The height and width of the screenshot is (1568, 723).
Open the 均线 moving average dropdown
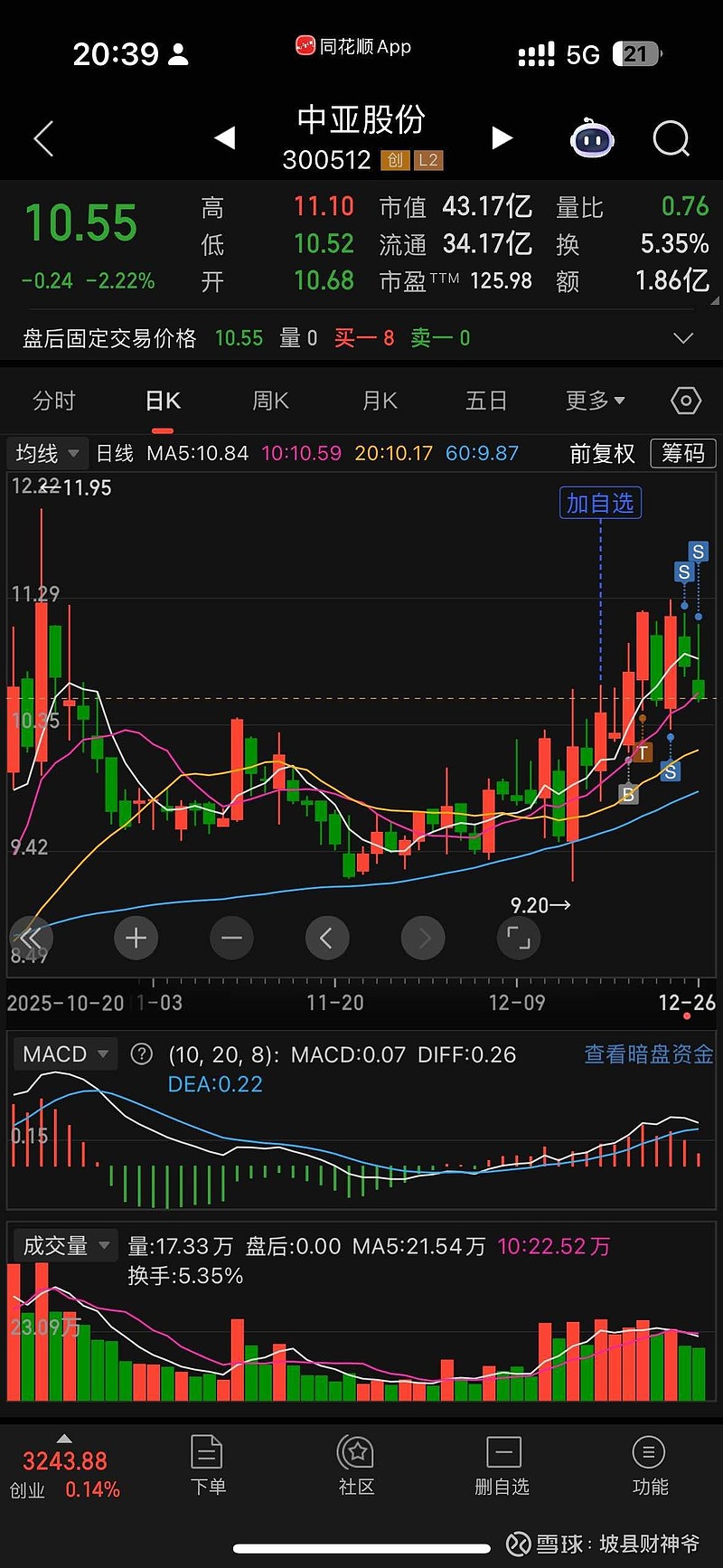46,453
